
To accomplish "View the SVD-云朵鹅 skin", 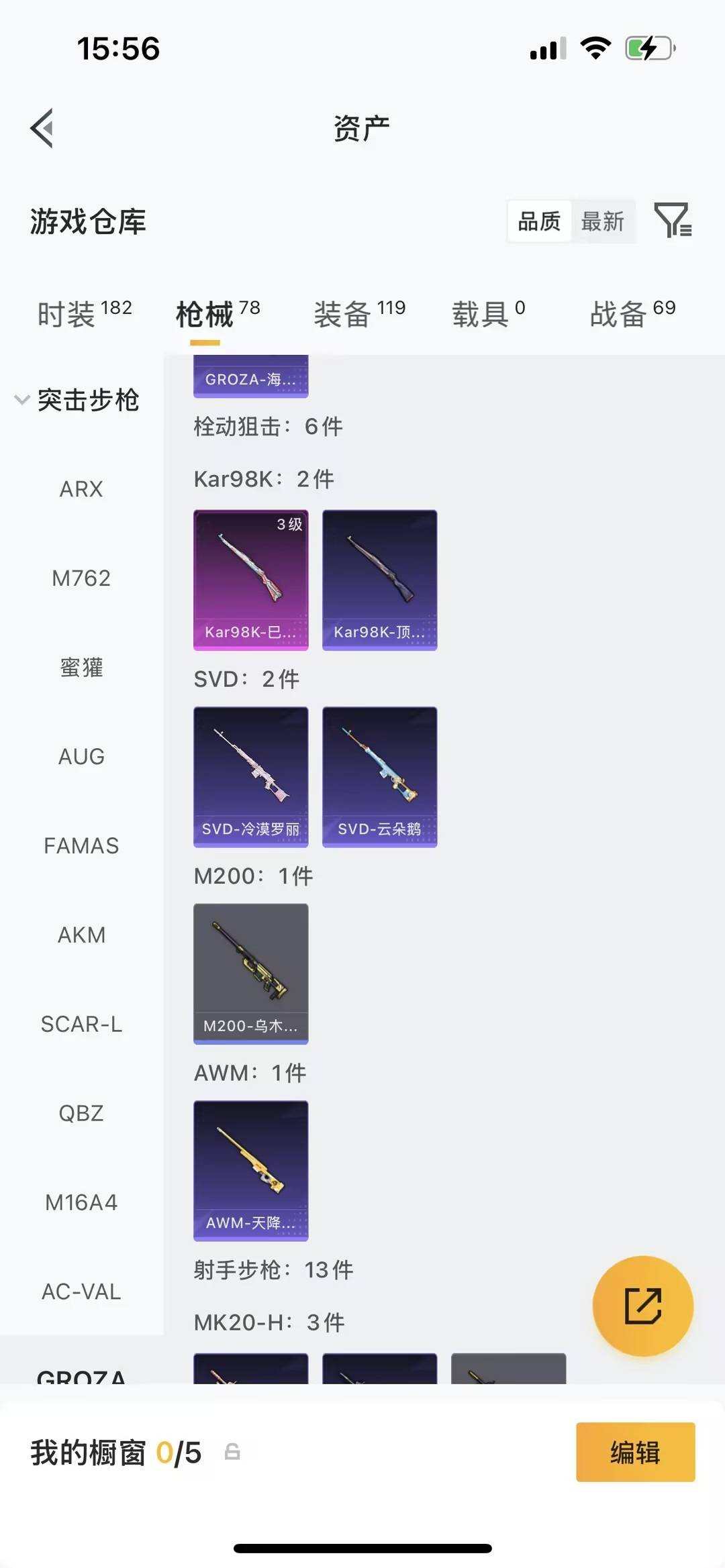I will coord(380,776).
